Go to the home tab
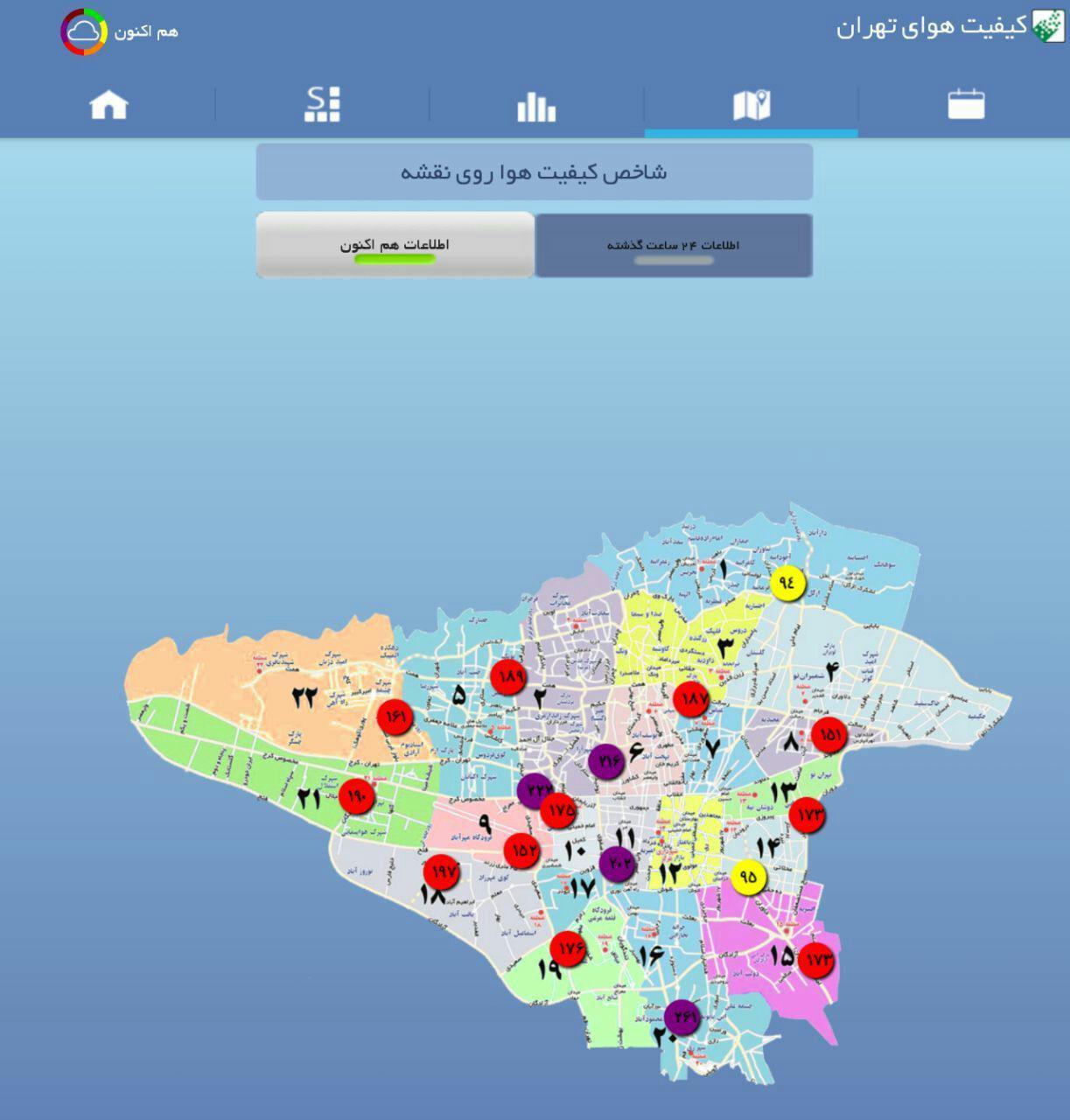 (108, 105)
